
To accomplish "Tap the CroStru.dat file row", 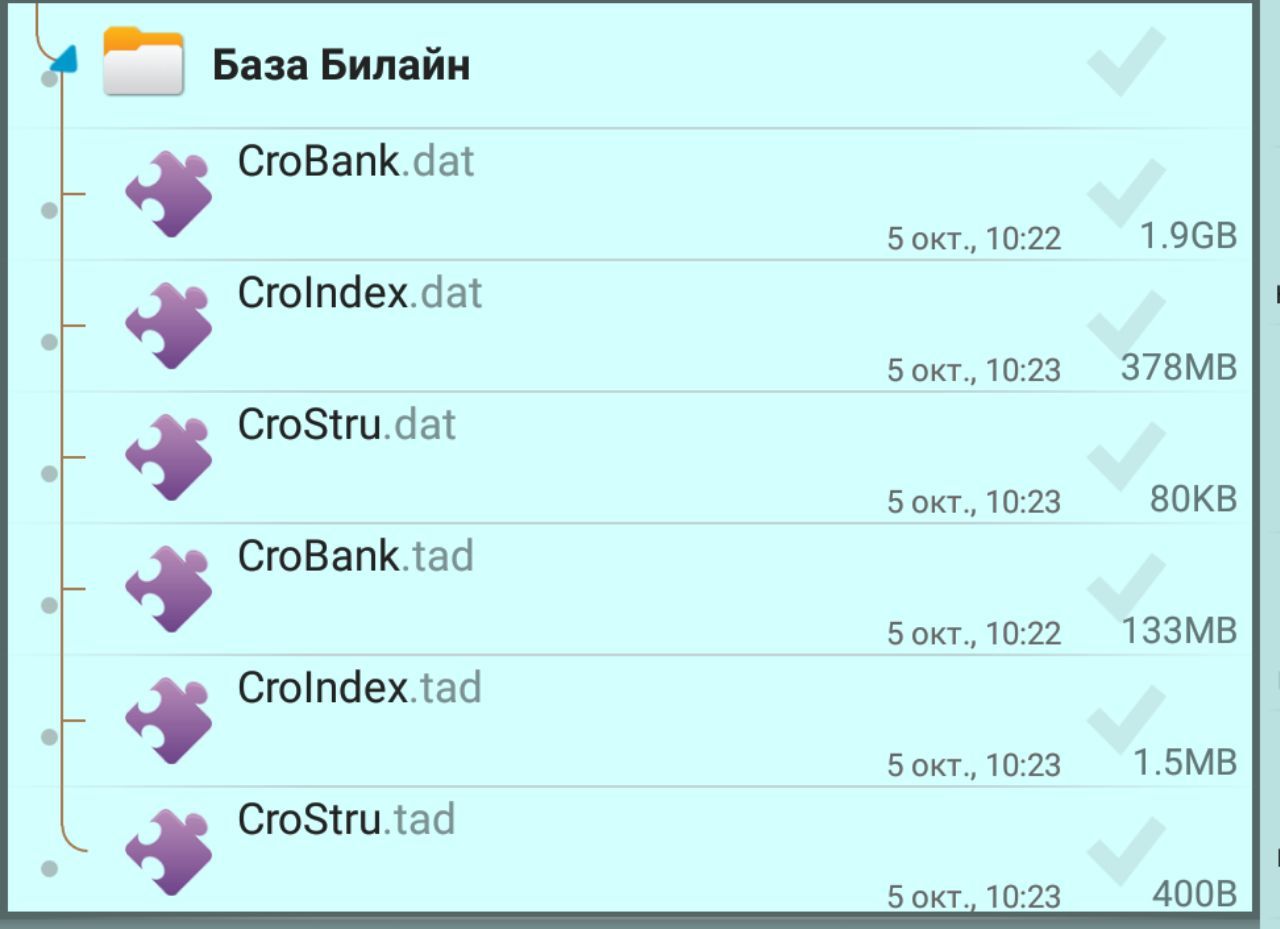I will 346,426.
